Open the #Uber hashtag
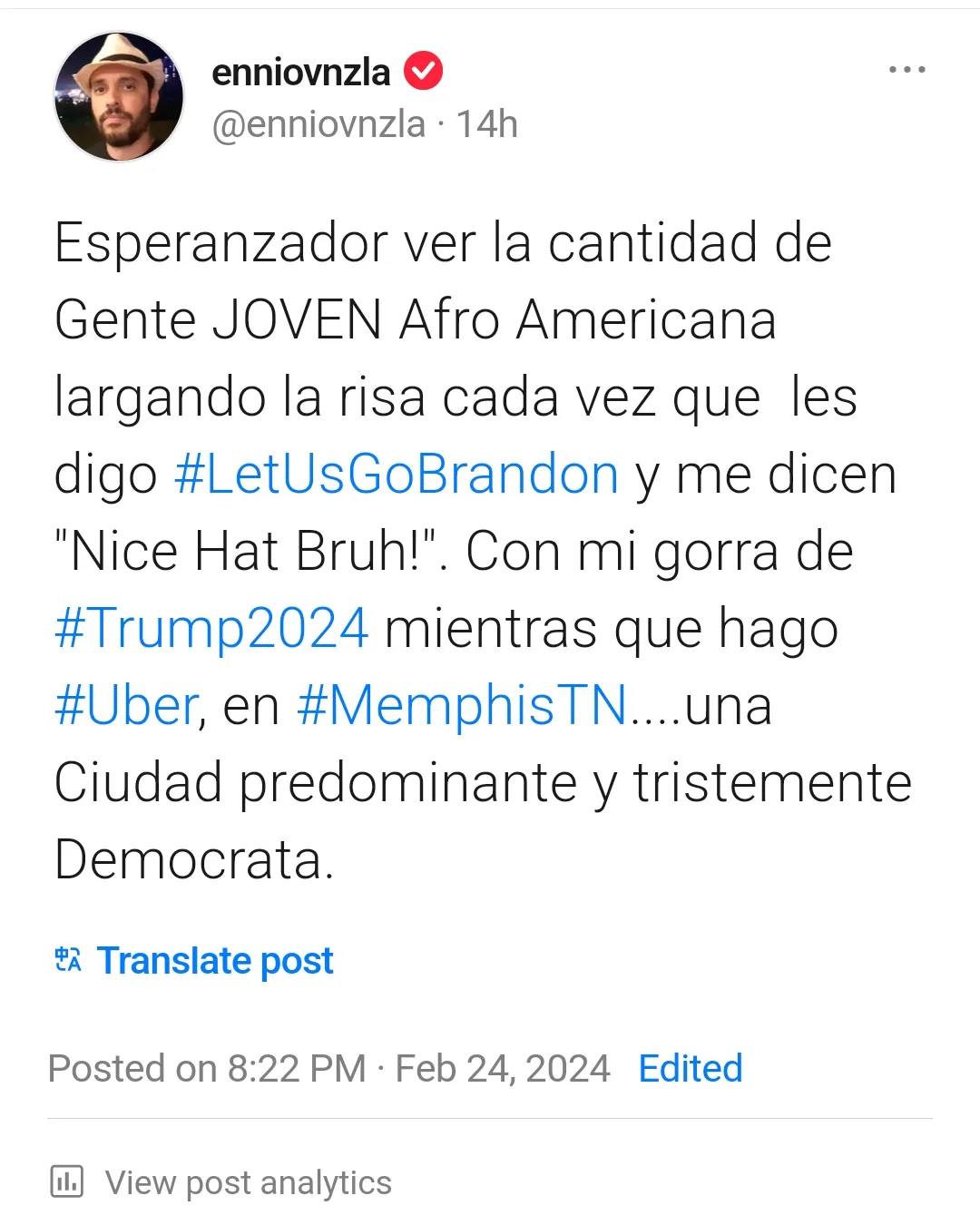 tap(125, 706)
